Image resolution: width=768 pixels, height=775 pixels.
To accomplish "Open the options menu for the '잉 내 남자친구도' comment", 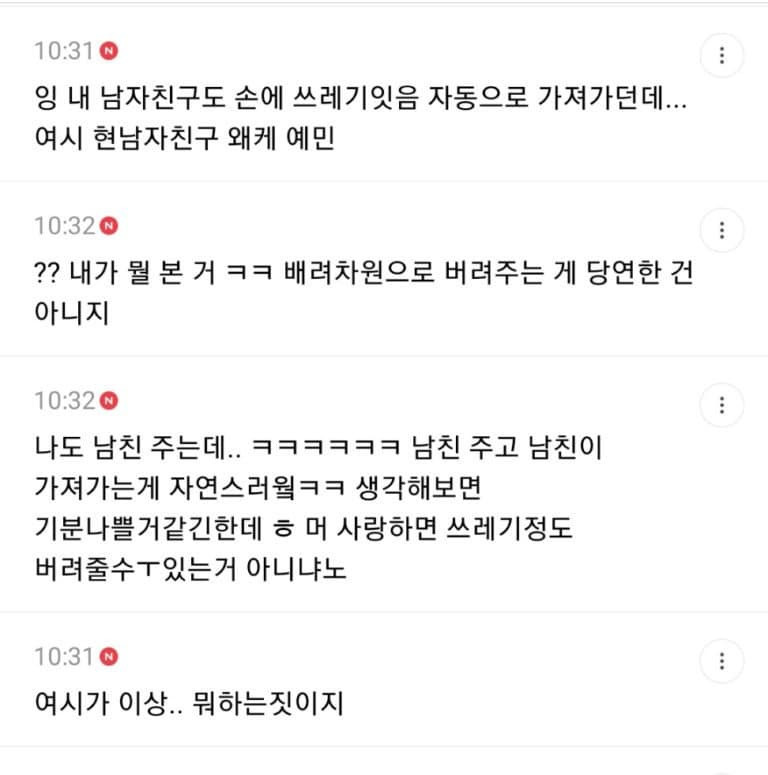I will click(x=721, y=55).
